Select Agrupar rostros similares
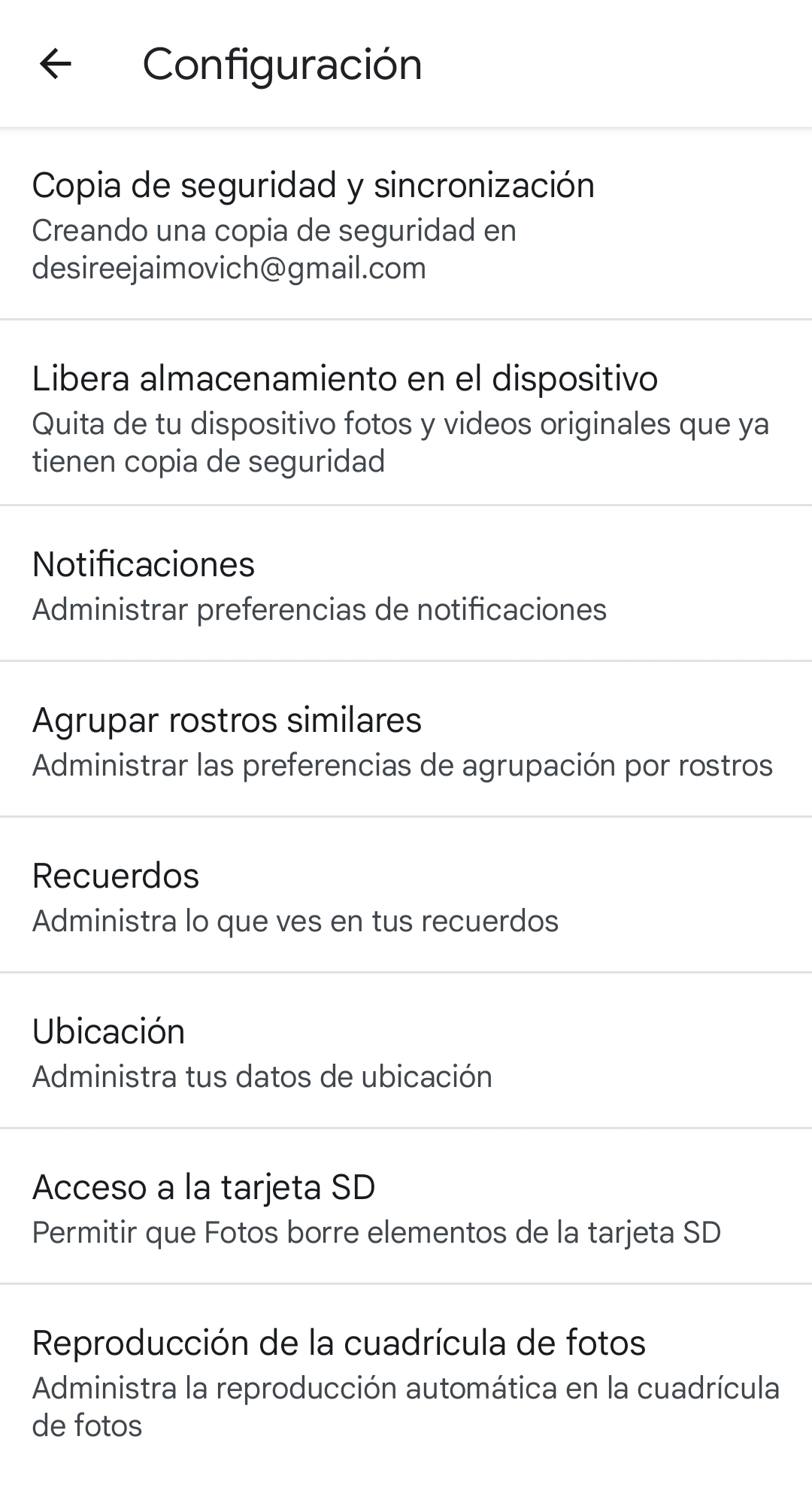812x1497 pixels. coord(406,741)
